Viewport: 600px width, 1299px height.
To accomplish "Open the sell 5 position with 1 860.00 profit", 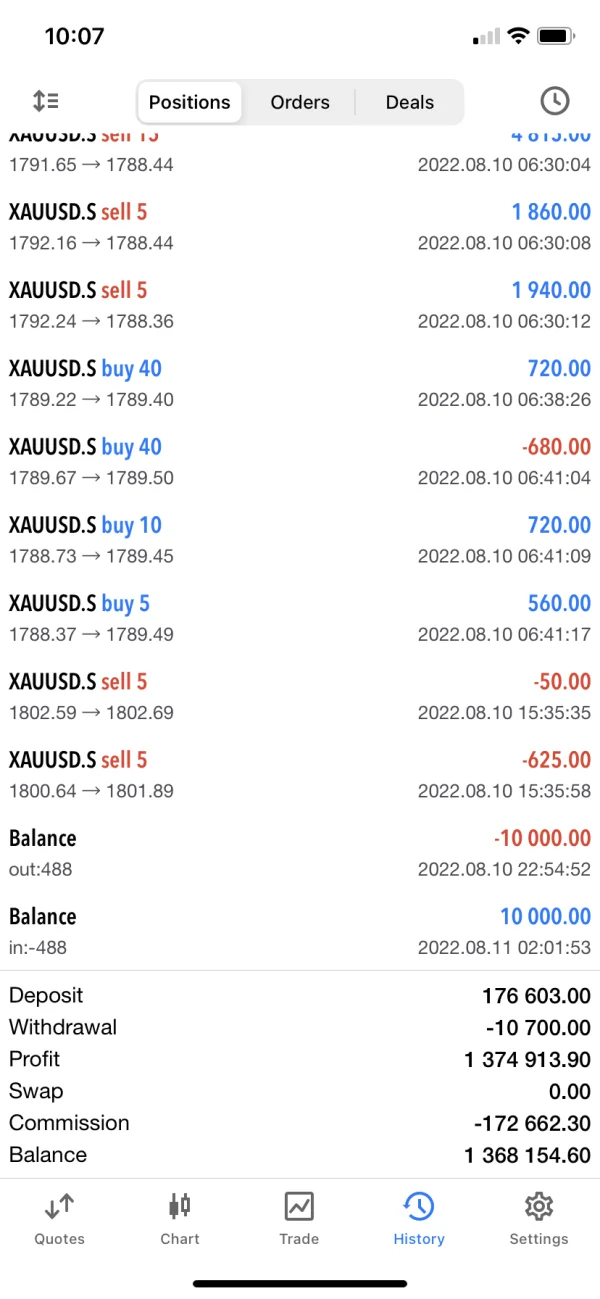I will click(x=300, y=227).
